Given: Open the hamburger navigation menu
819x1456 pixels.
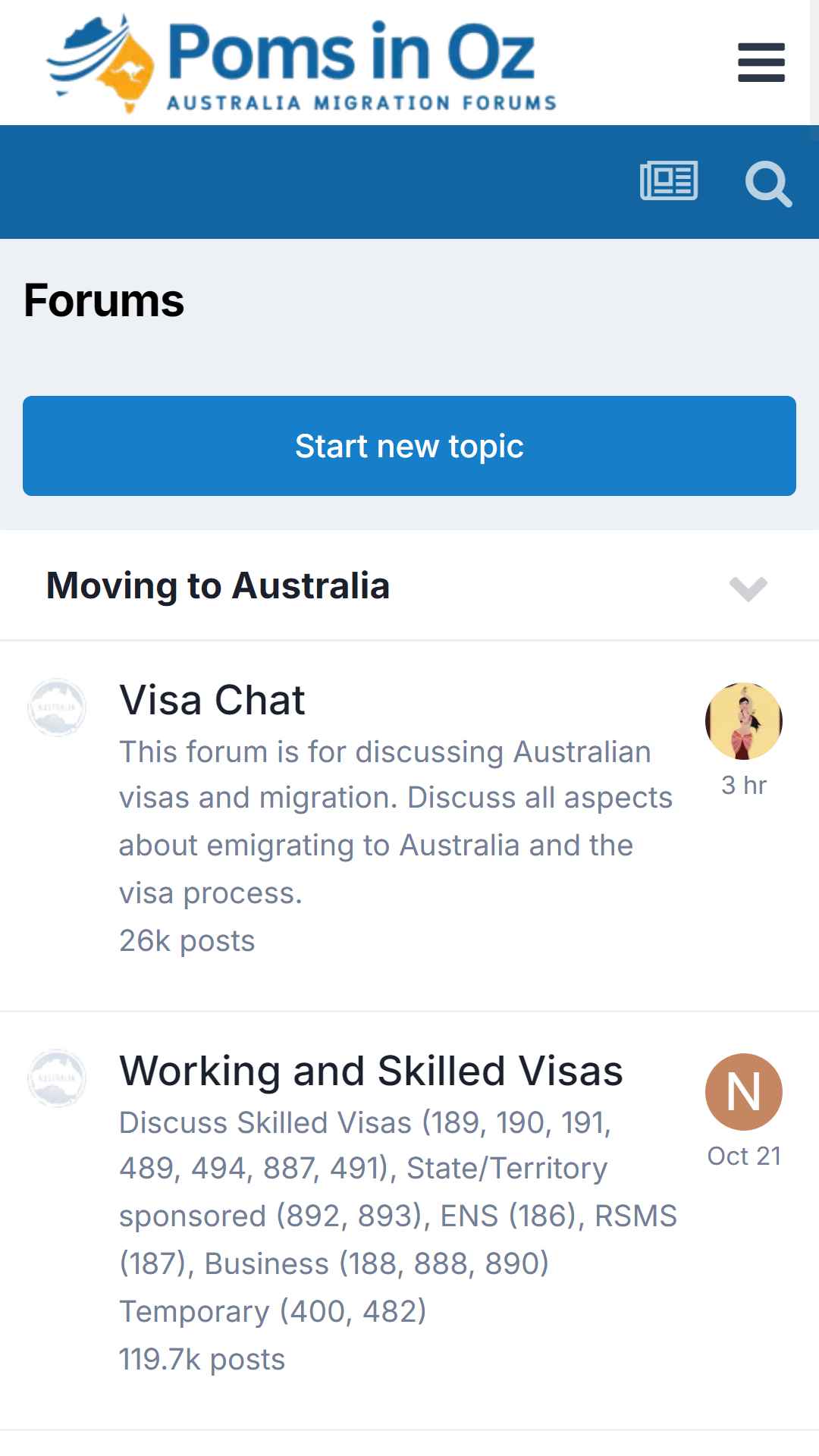Looking at the screenshot, I should pos(761,62).
